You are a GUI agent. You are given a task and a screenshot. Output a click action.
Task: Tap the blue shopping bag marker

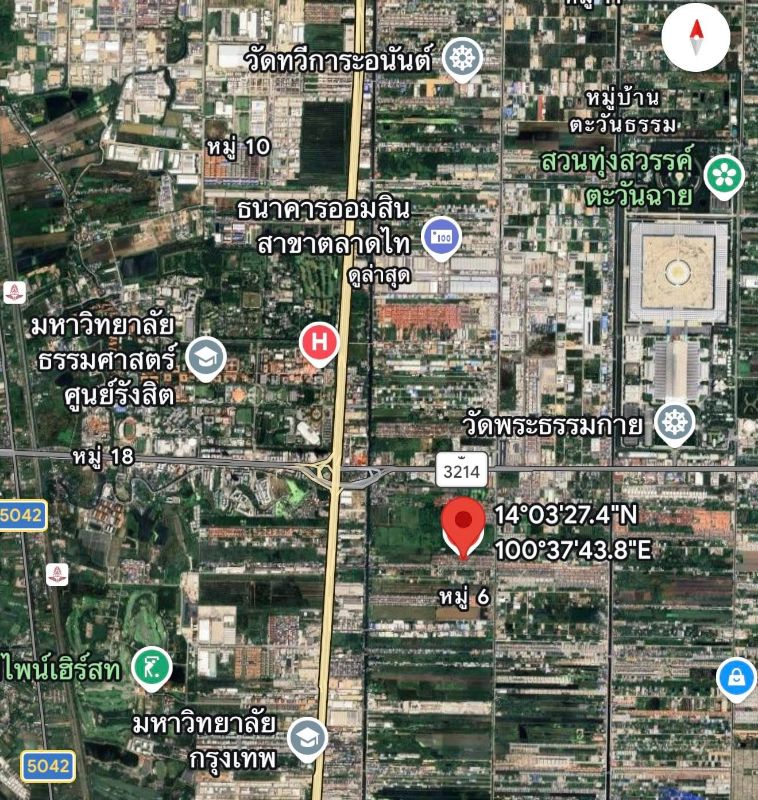736,676
